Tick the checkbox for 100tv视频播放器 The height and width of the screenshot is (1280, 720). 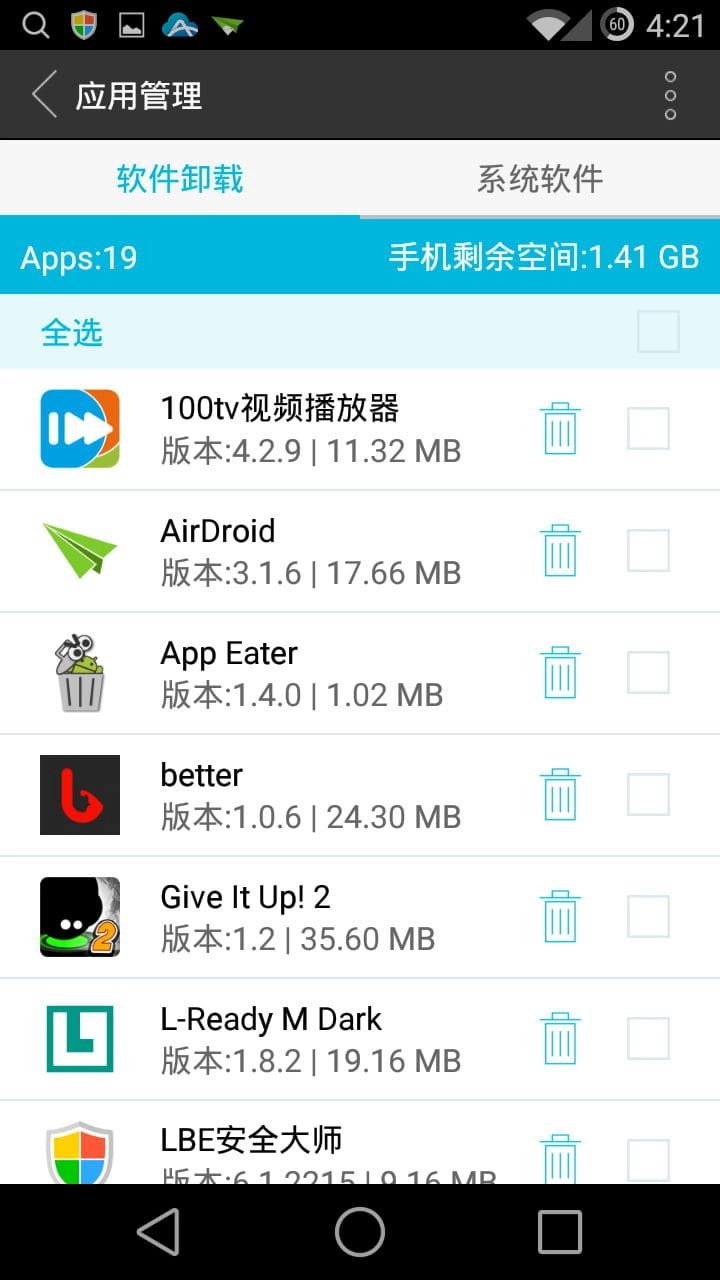(x=648, y=429)
